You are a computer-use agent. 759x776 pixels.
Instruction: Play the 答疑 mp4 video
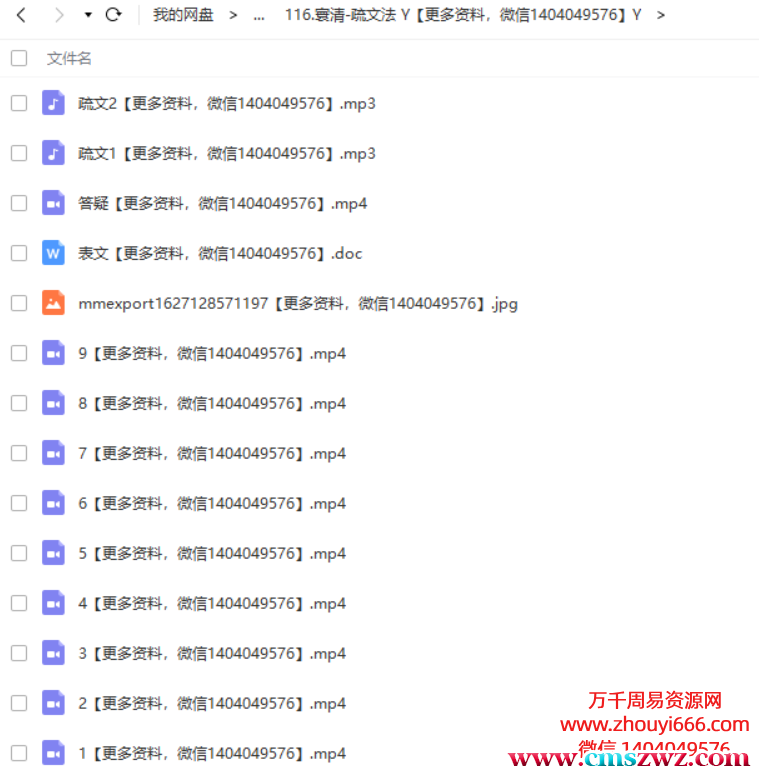click(x=222, y=203)
